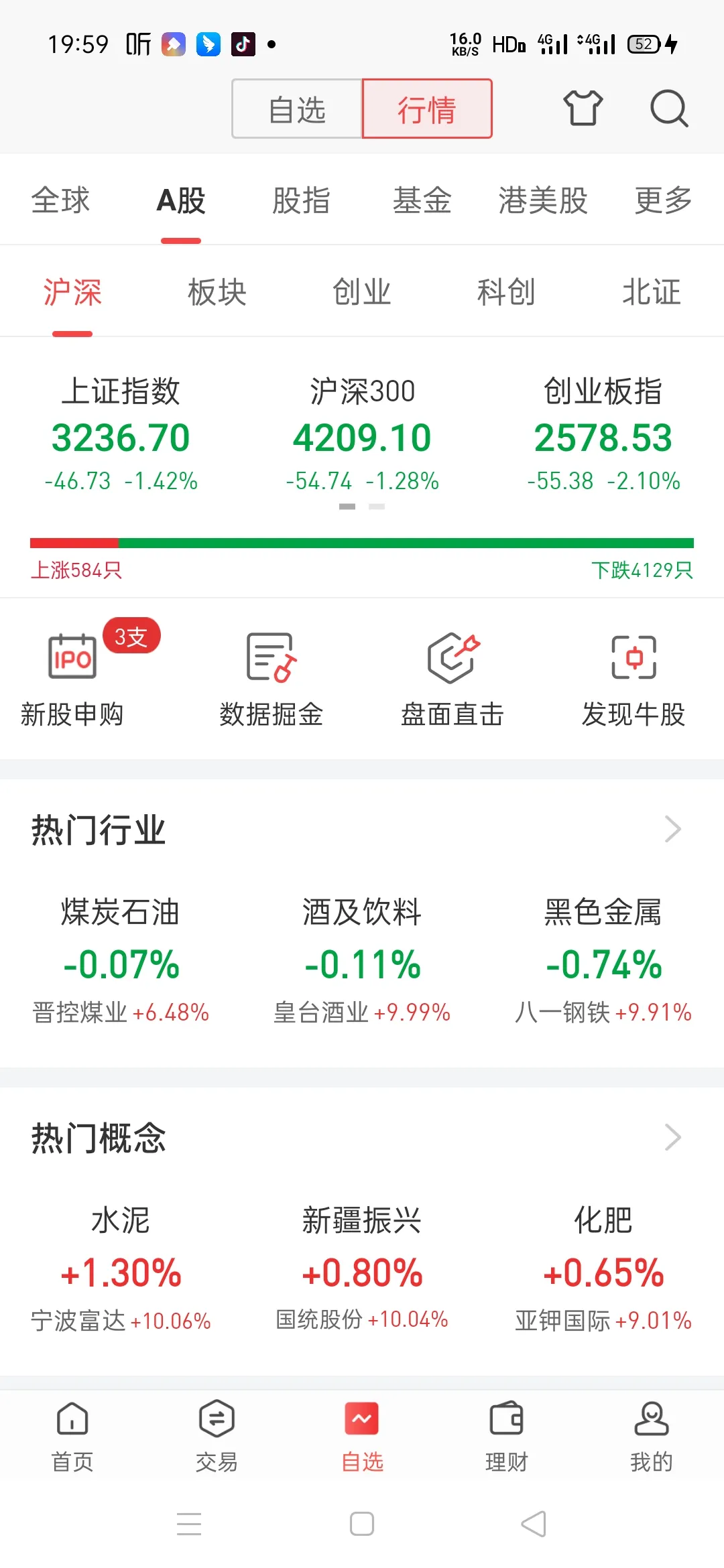This screenshot has width=724, height=1568.
Task: Open 新股申购 IPO subscription
Action: (72, 679)
